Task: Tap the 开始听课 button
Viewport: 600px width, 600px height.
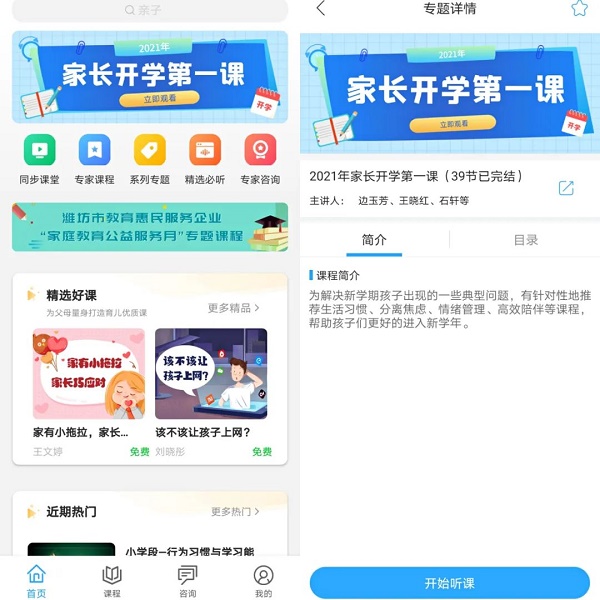Action: 449,583
